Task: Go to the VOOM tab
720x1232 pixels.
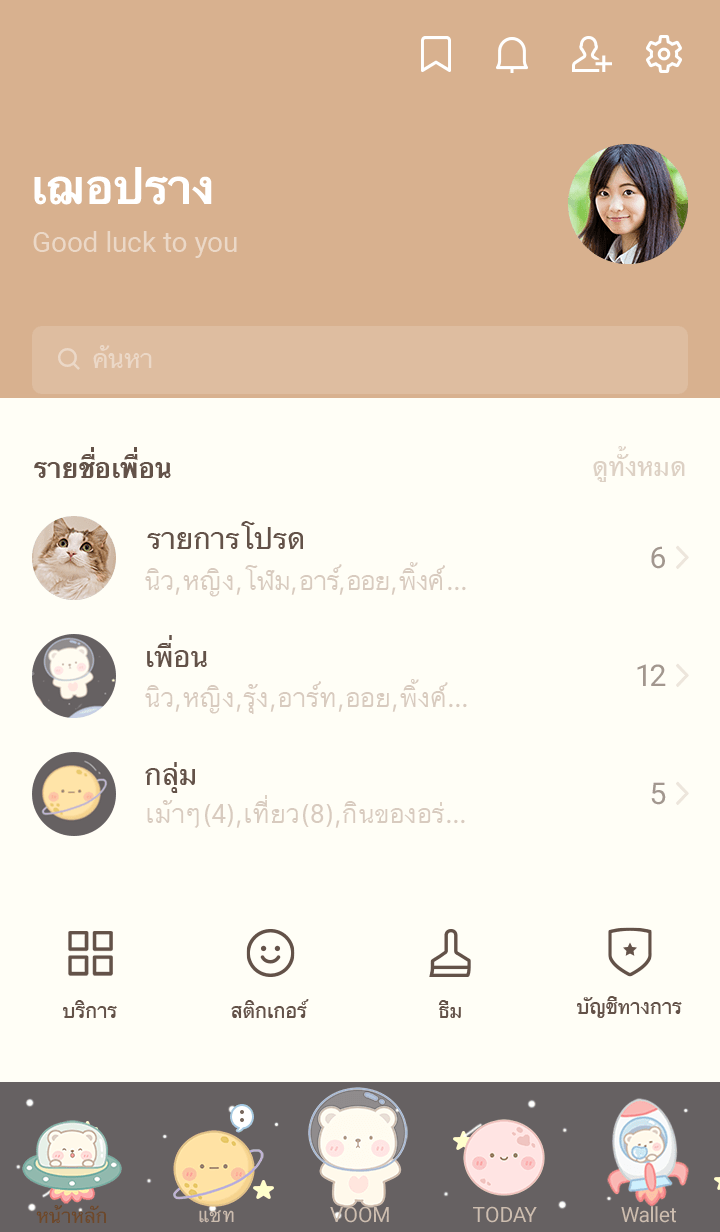Action: coord(359,1160)
